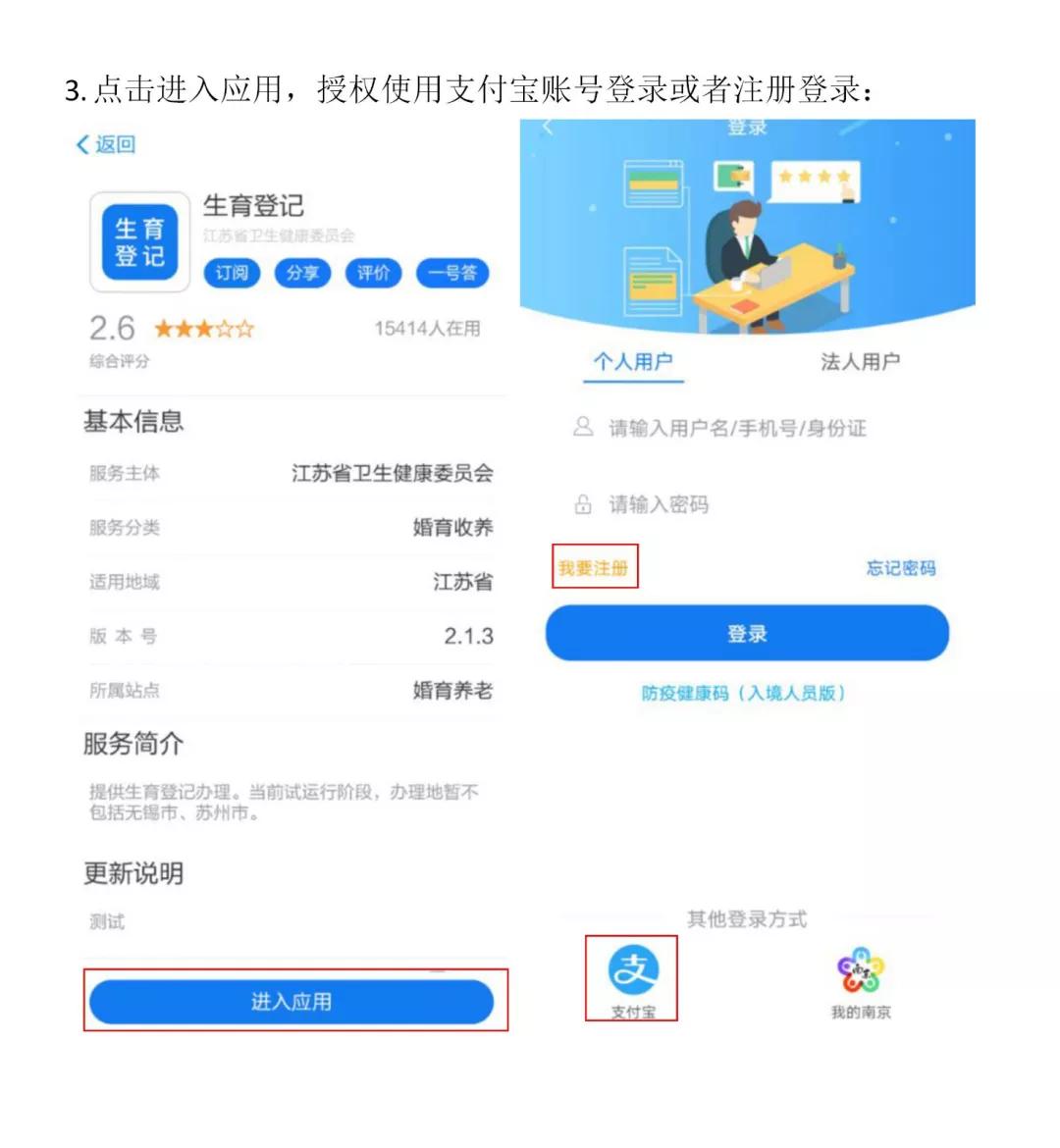Click the 生育登记 app icon
This screenshot has width=1060, height=1148.
coord(138,240)
